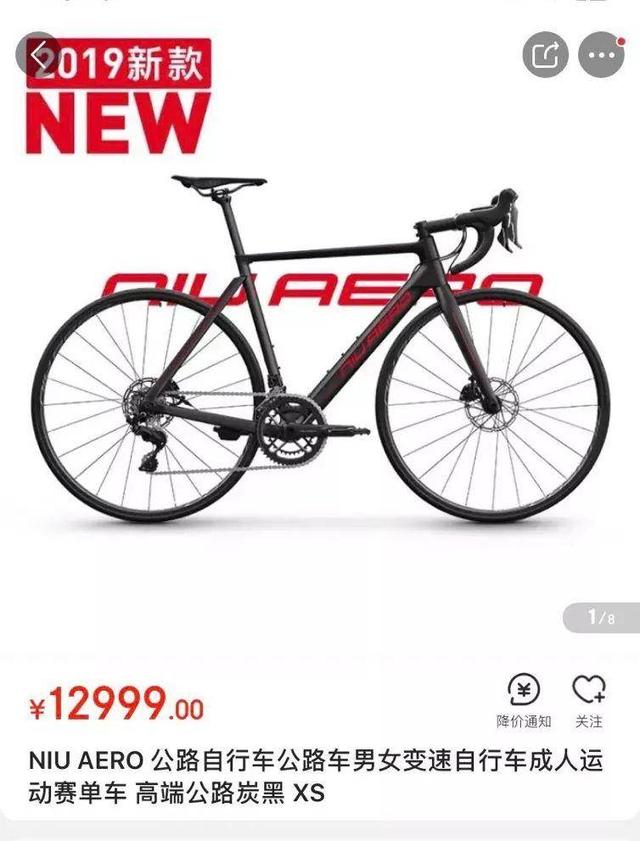Screen dimensions: 640x841
Task: Open the three-dot overflow menu
Action: 601,55
